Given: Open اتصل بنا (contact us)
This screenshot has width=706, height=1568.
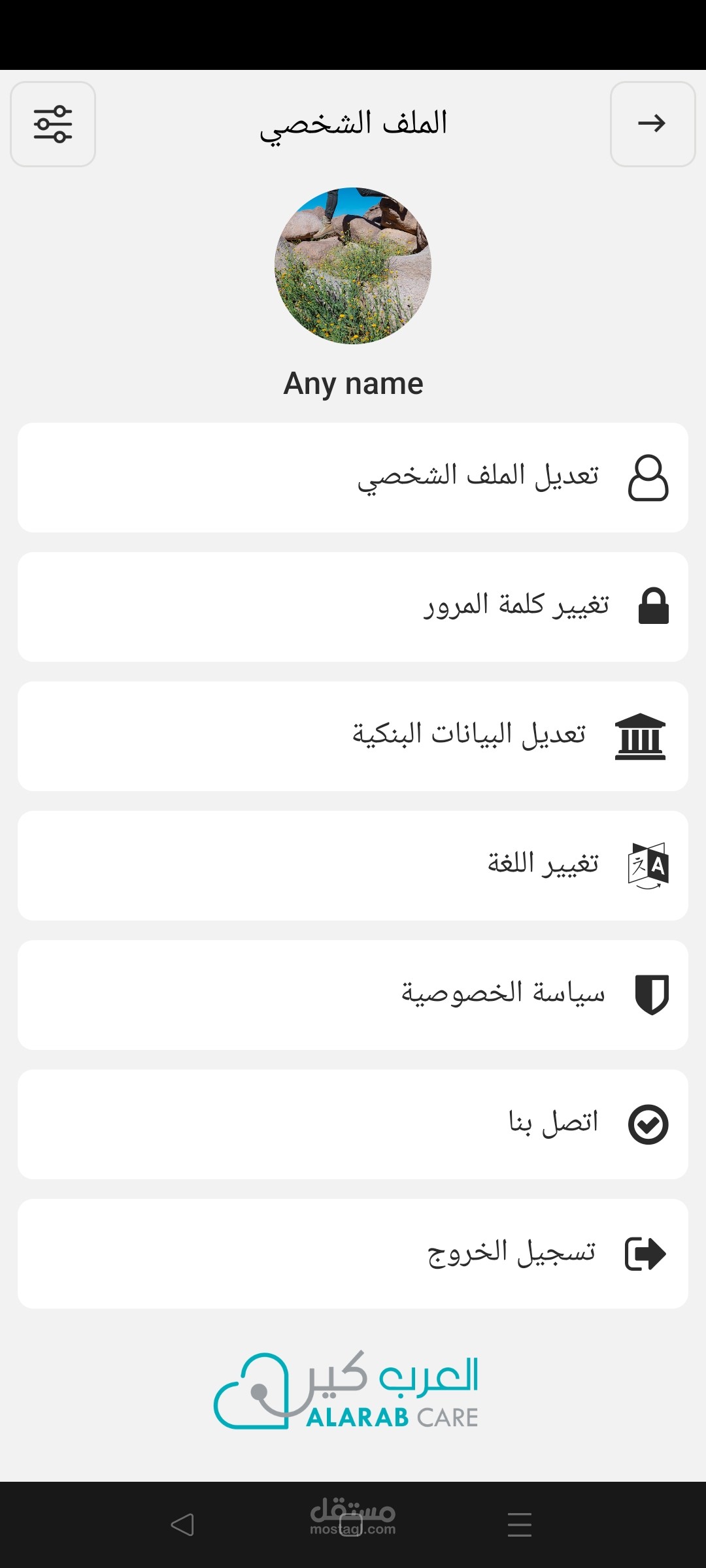Looking at the screenshot, I should click(x=353, y=1124).
